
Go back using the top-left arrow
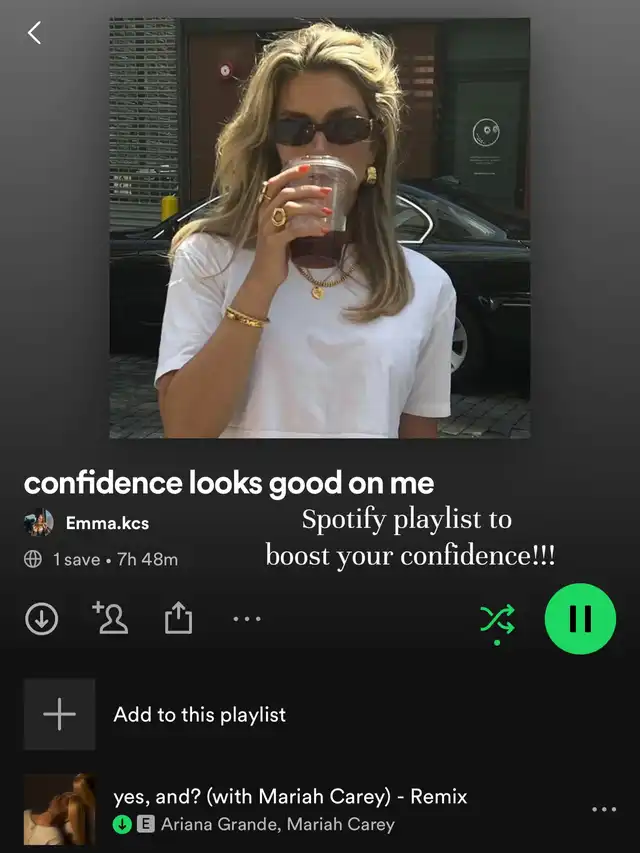34,33
